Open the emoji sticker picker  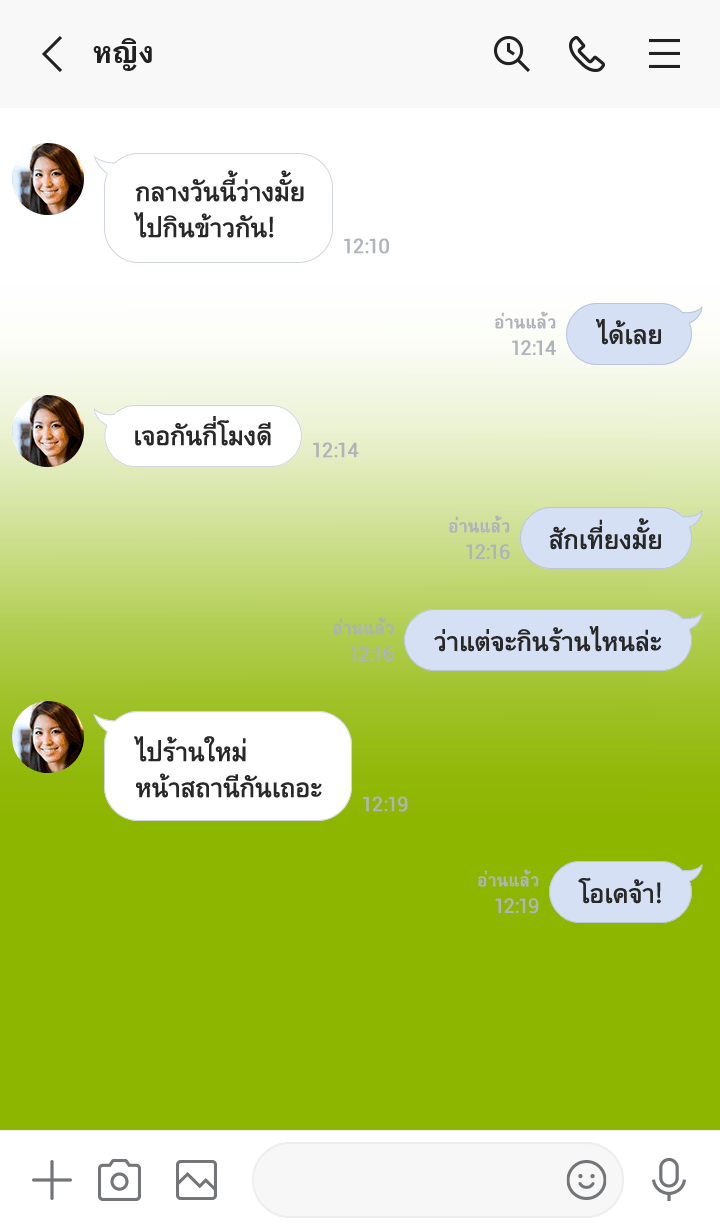(x=587, y=1180)
